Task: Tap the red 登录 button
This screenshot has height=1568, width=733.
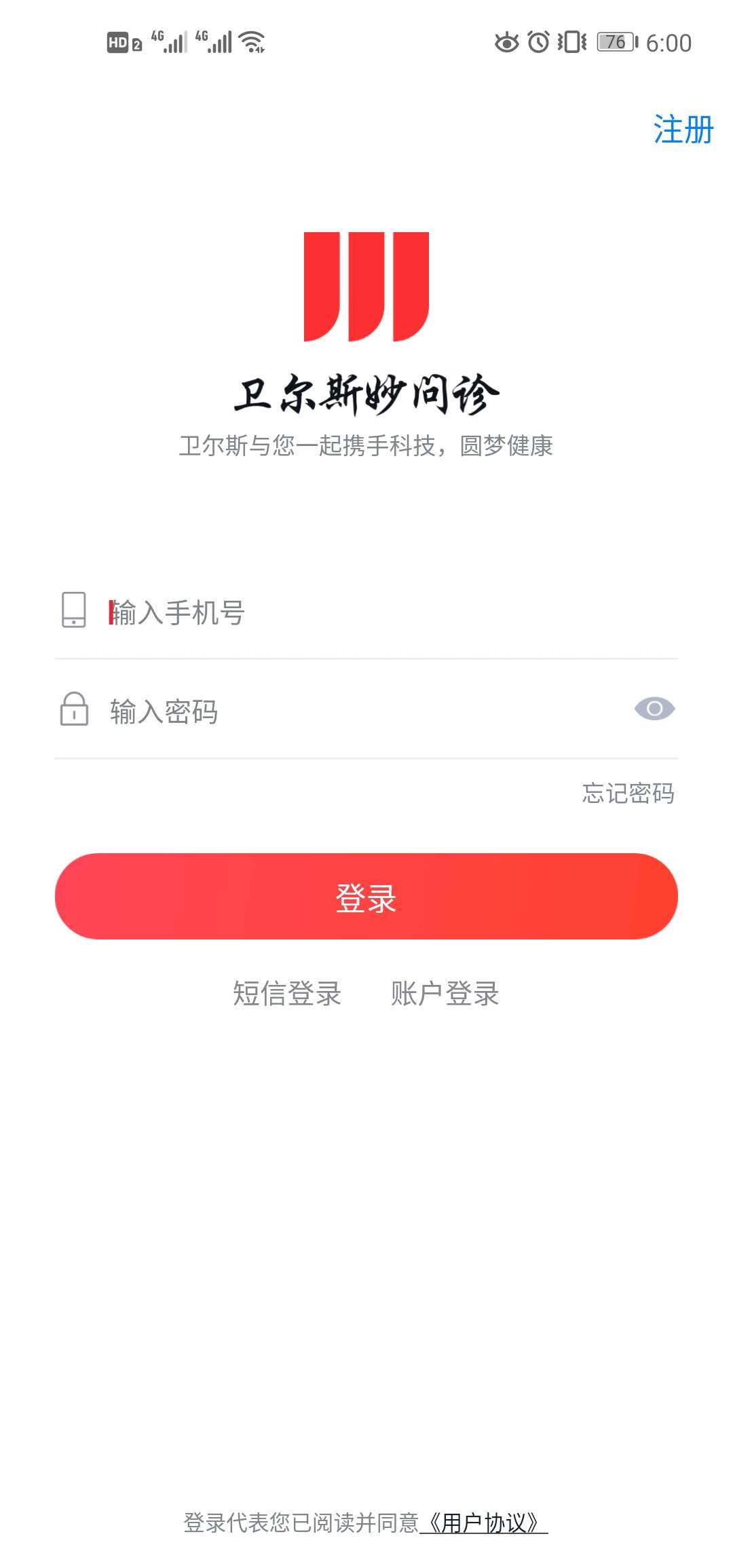Action: tap(366, 897)
